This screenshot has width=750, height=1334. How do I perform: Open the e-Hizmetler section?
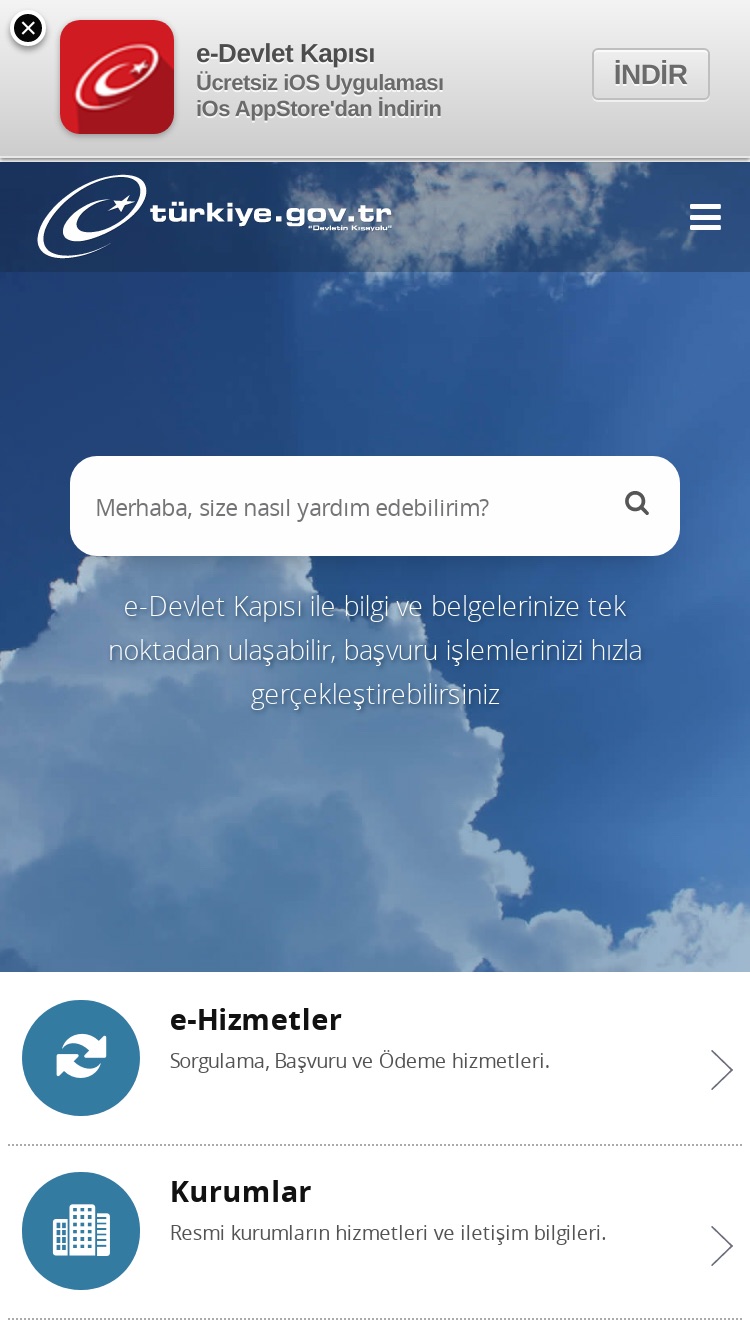[375, 1058]
